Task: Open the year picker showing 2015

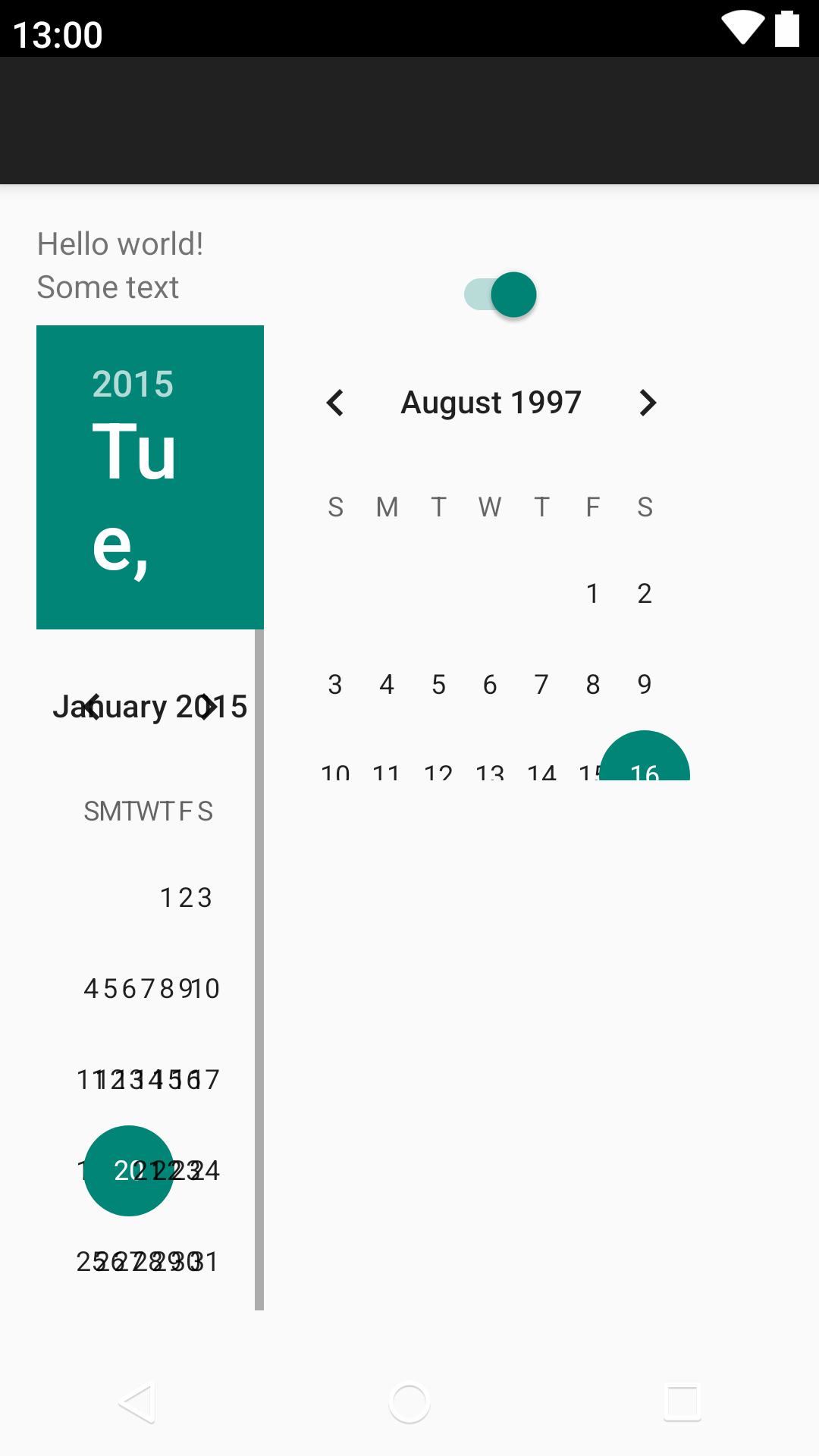Action: tap(133, 384)
